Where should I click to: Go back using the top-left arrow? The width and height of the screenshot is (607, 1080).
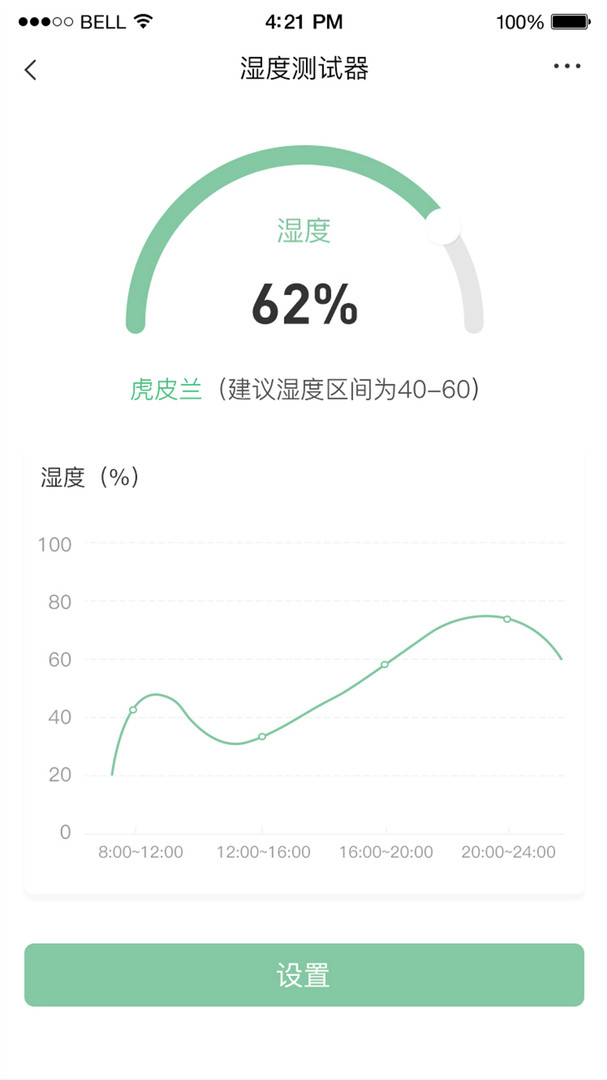point(30,70)
